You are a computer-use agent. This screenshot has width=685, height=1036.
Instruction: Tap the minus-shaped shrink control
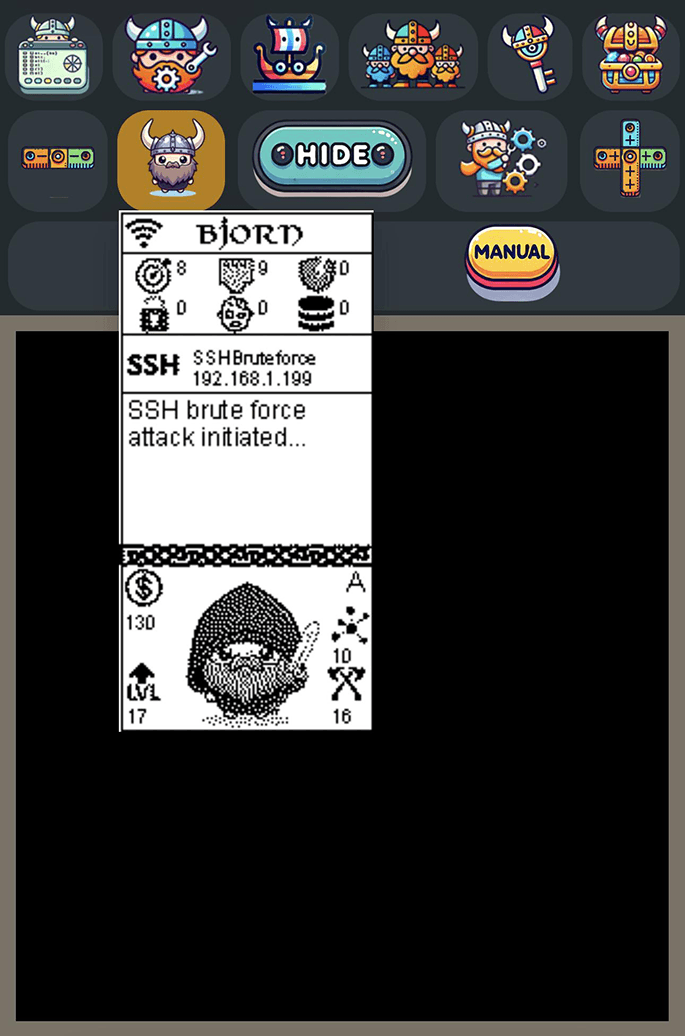58,159
